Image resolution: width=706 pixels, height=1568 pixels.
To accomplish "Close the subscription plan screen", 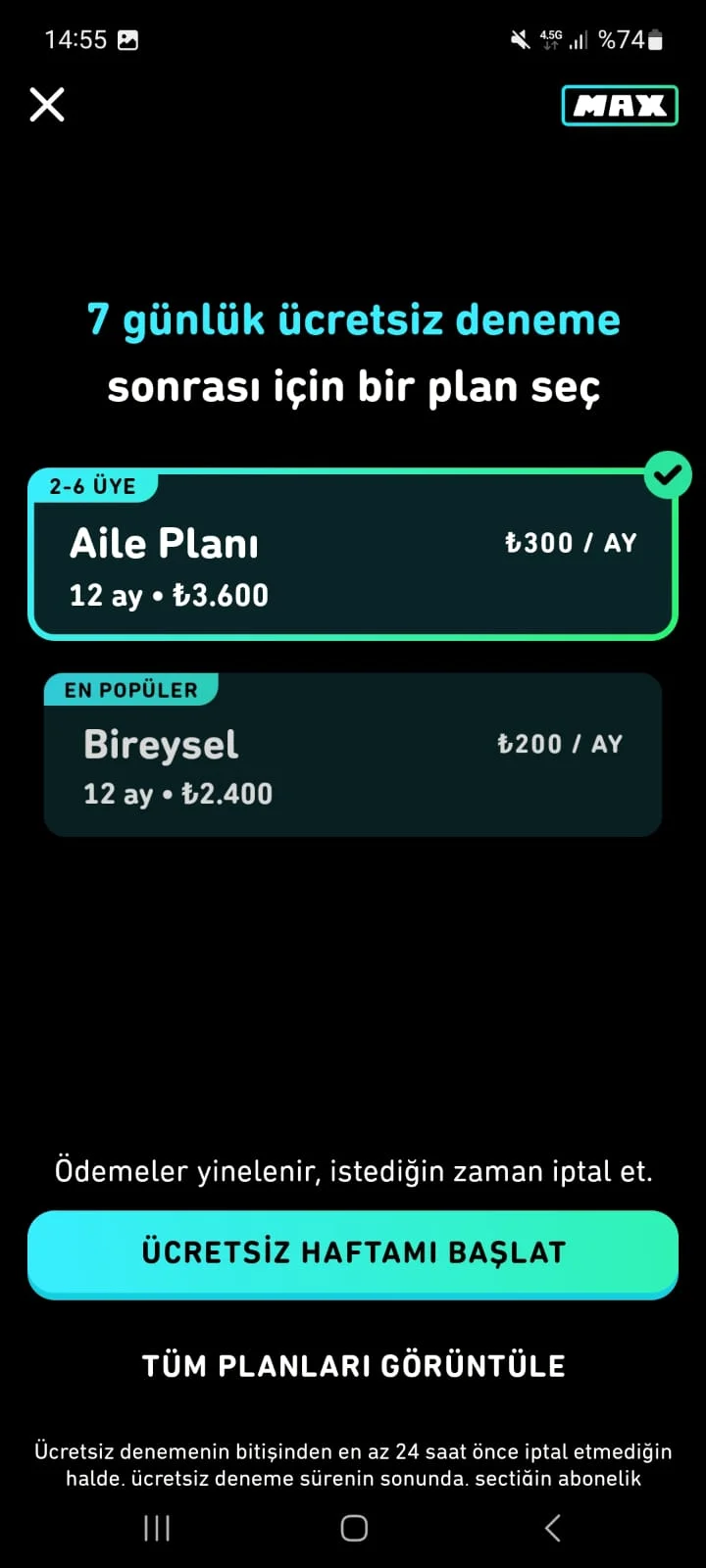I will click(47, 104).
